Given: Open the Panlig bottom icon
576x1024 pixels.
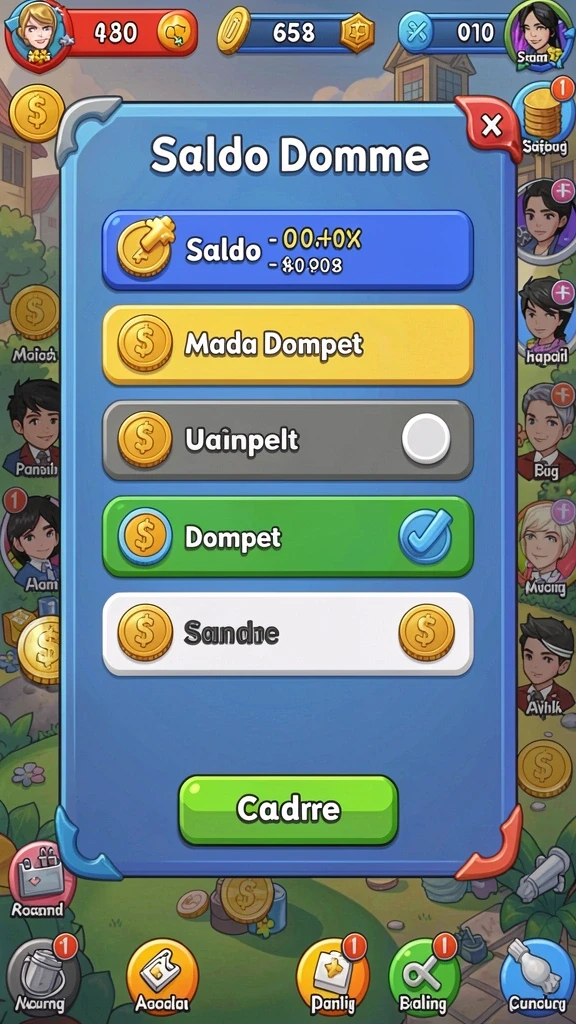Looking at the screenshot, I should (333, 975).
